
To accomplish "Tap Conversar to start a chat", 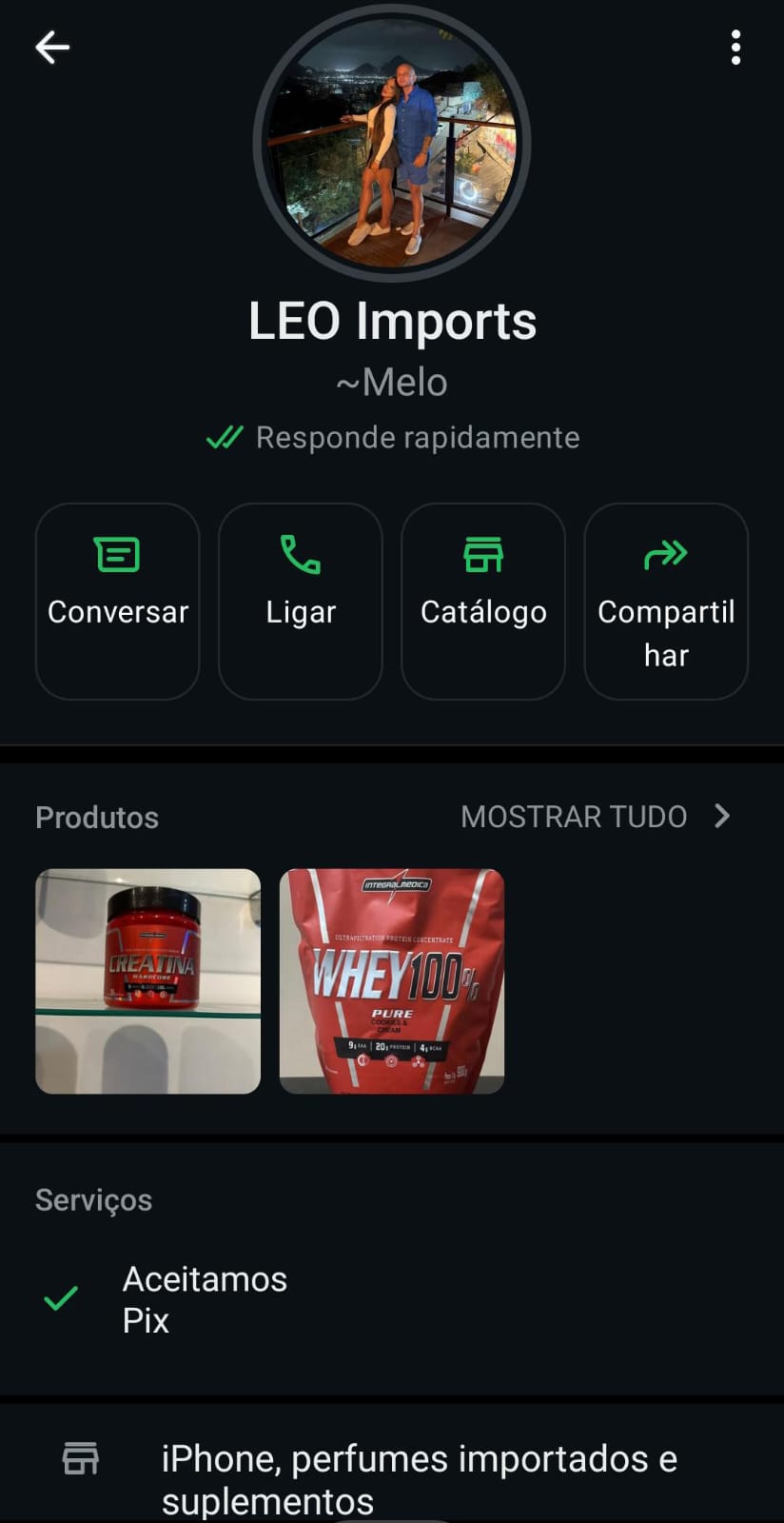I will coord(118,601).
